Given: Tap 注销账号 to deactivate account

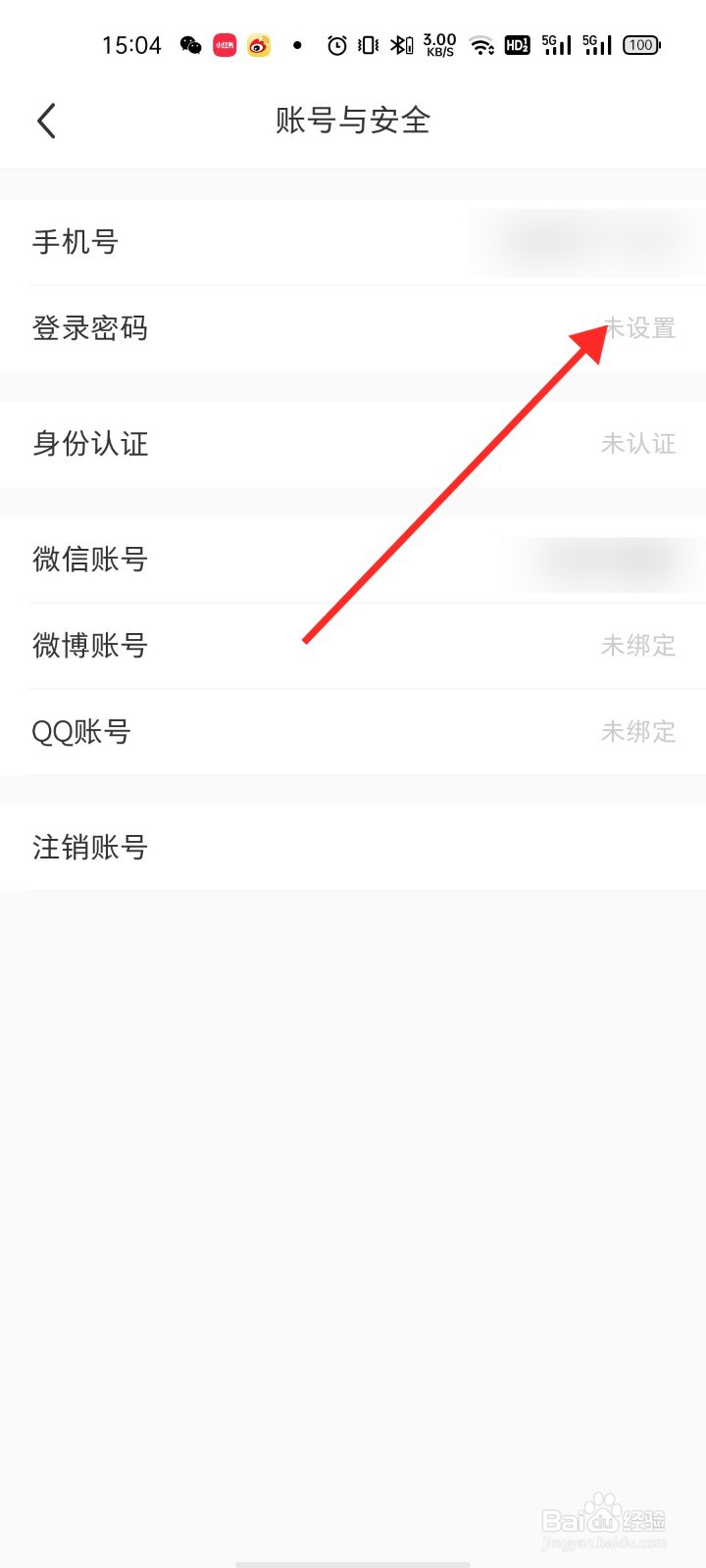Looking at the screenshot, I should tap(353, 847).
